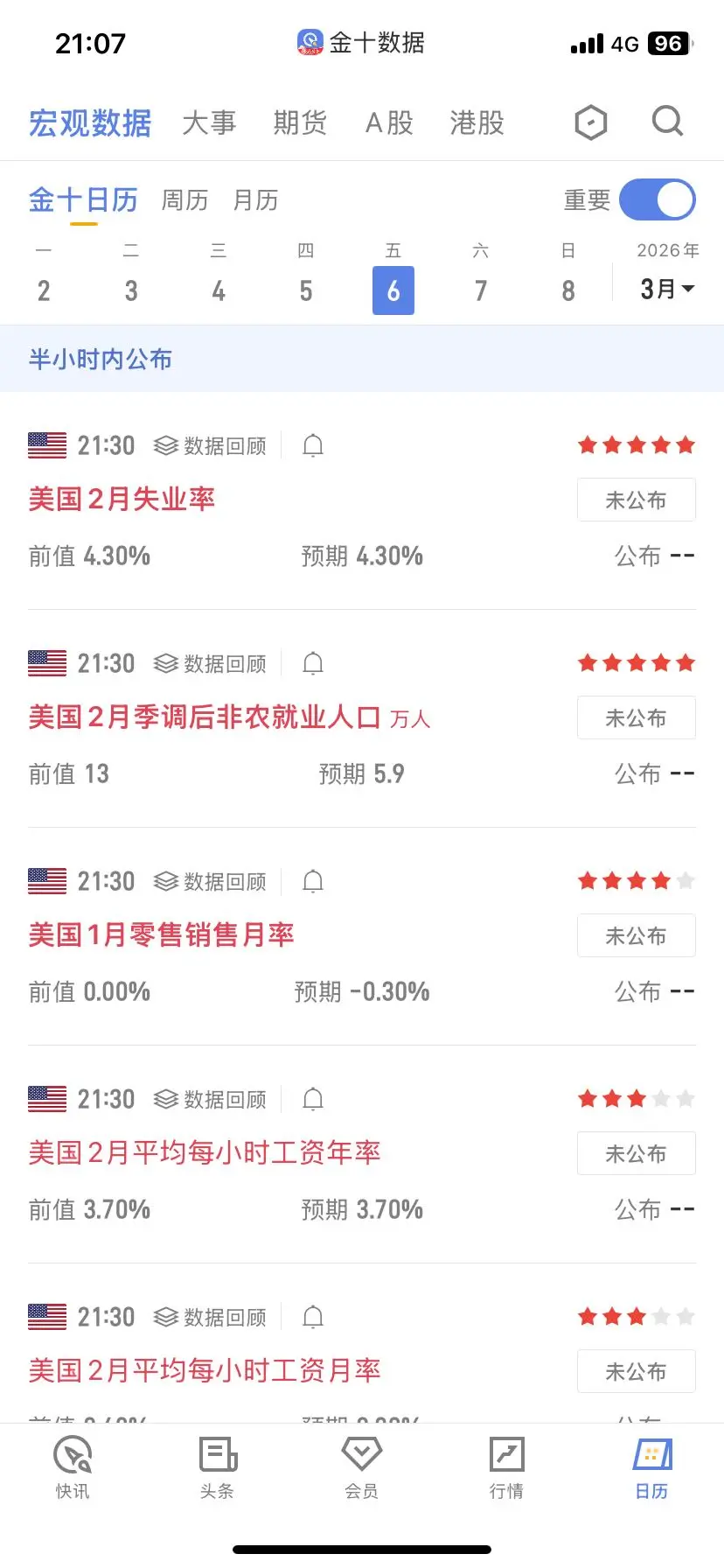Open the 3月 month dropdown

(667, 289)
